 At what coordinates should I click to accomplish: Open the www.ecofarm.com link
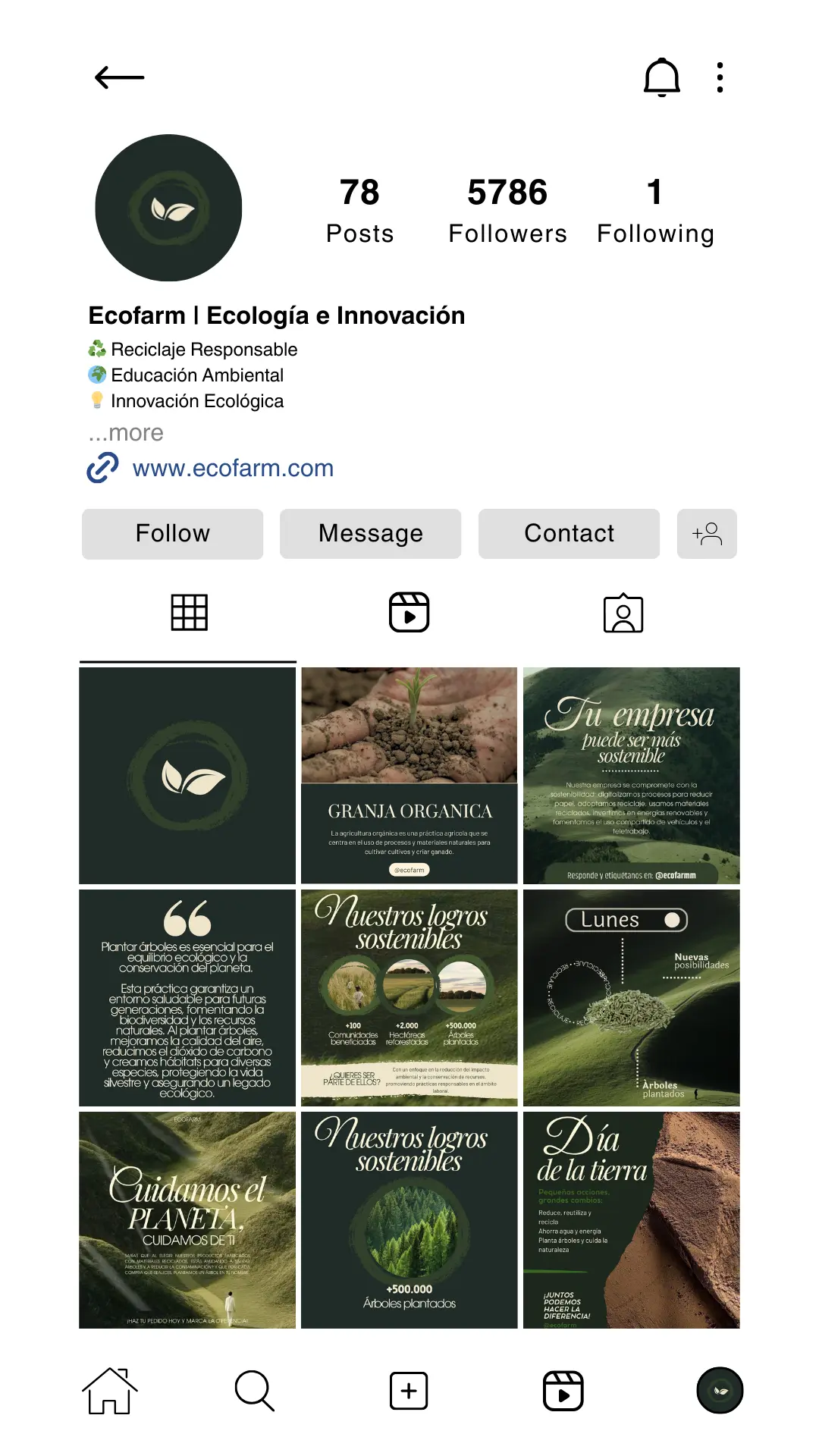[x=233, y=468]
